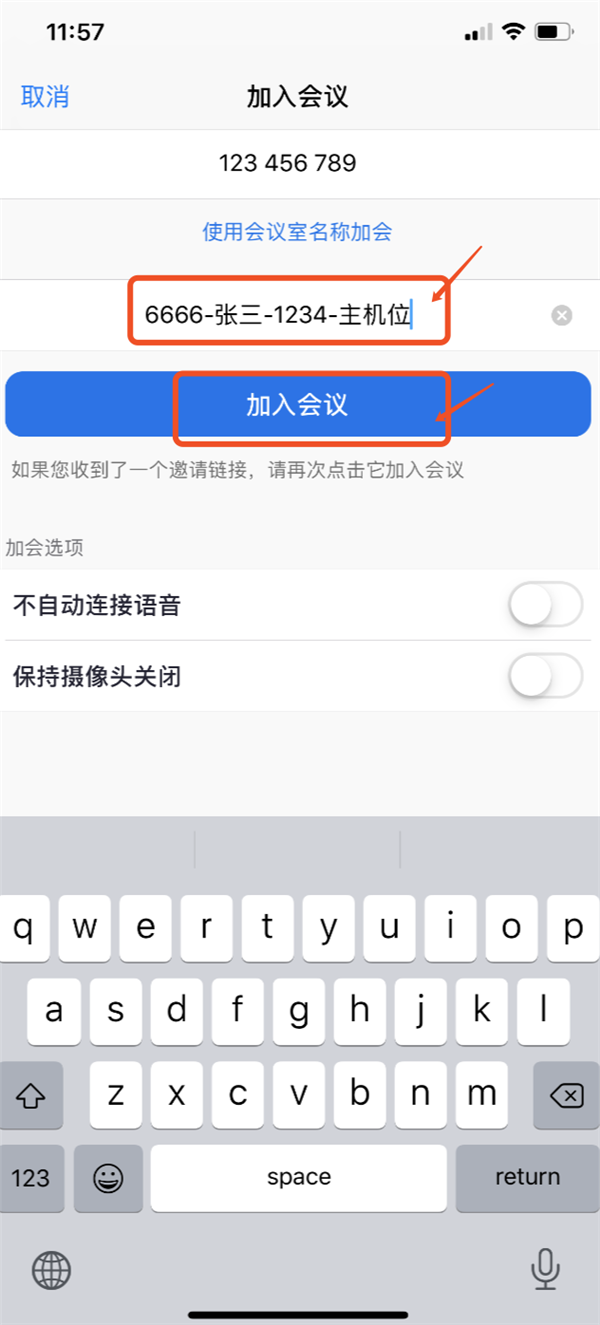
Task: Tap 取消 to cancel joining
Action: pyautogui.click(x=45, y=97)
